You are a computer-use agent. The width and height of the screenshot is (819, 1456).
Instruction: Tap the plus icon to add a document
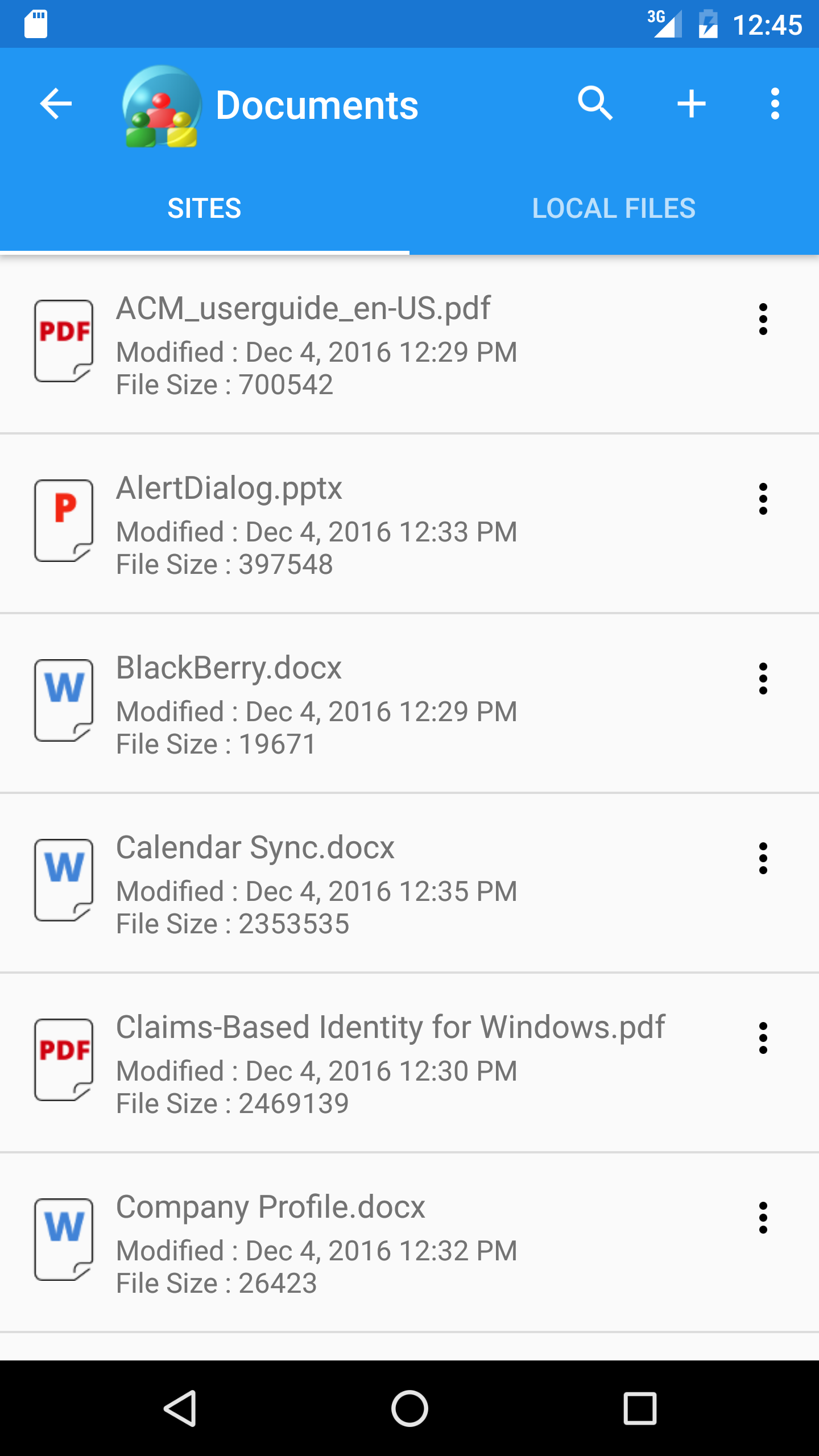point(691,104)
